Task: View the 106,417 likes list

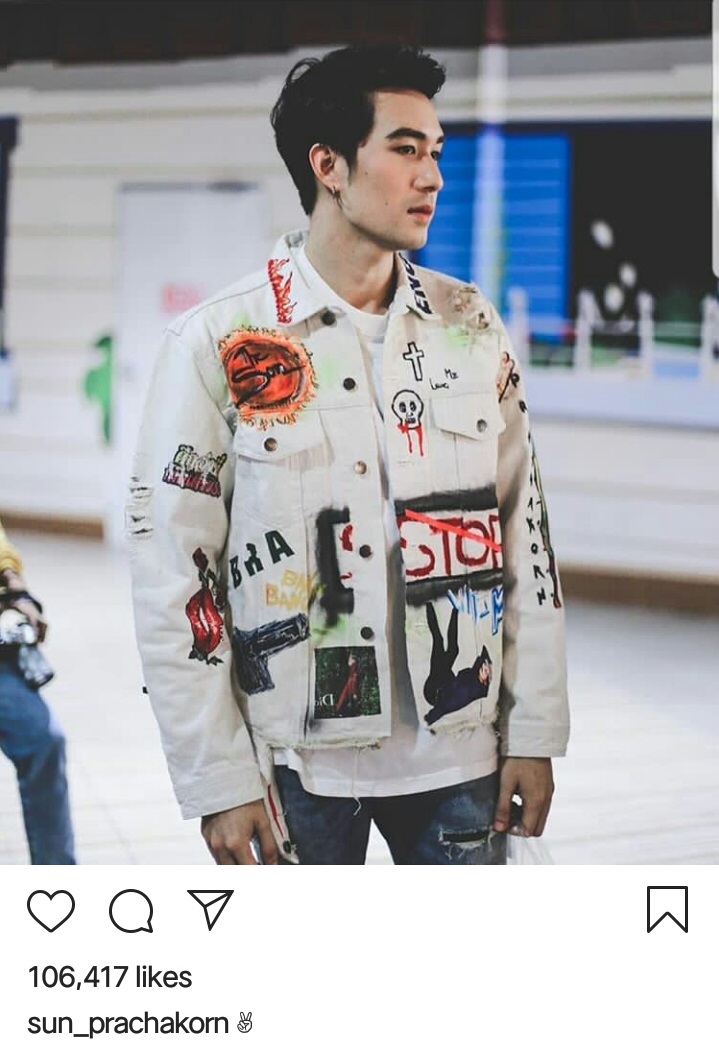Action: coord(109,977)
